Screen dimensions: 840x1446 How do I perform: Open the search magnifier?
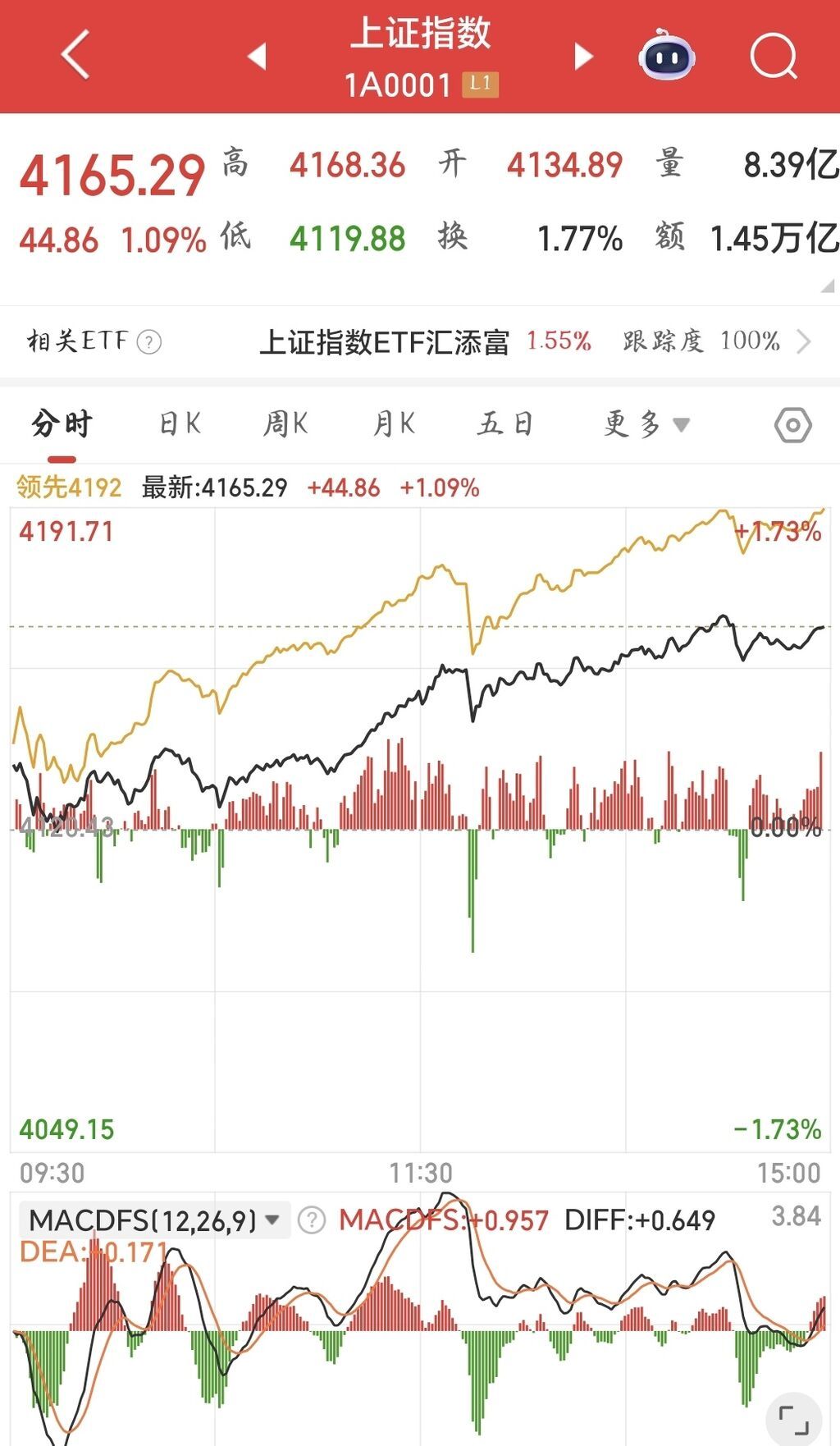774,56
